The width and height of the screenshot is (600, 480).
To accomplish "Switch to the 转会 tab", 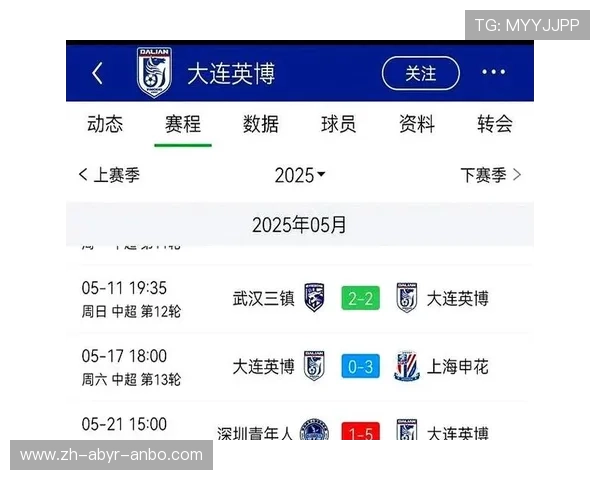I will coord(495,124).
